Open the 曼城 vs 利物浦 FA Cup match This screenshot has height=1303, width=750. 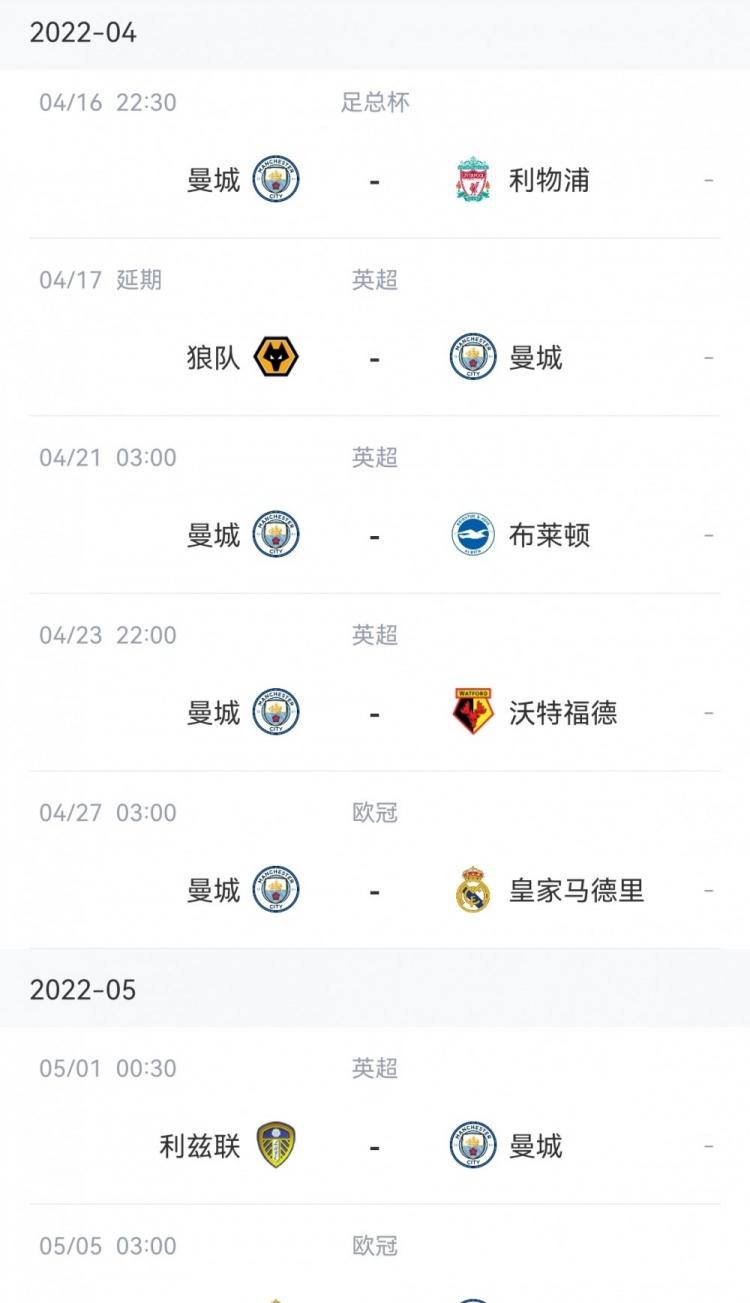pos(374,181)
